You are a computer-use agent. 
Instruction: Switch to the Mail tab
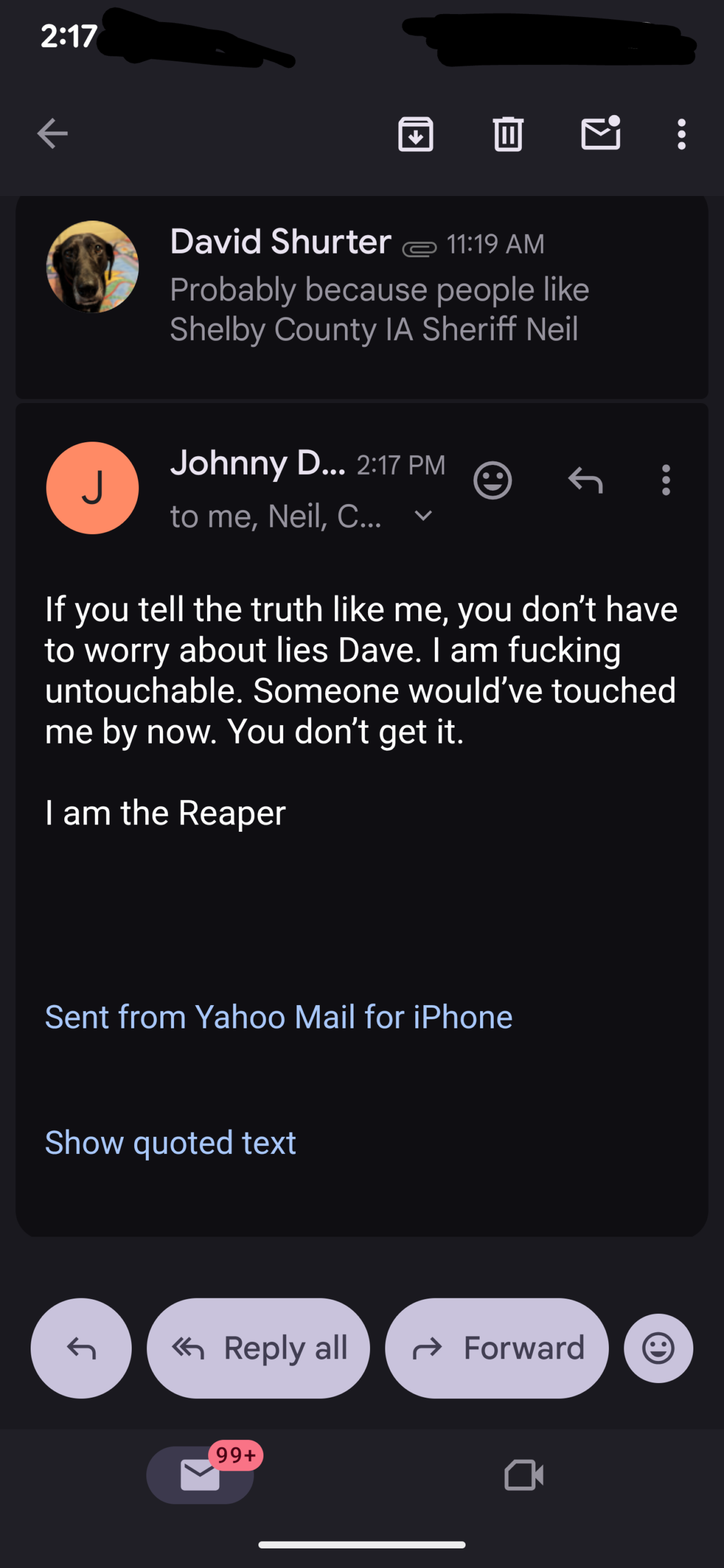click(x=200, y=1475)
